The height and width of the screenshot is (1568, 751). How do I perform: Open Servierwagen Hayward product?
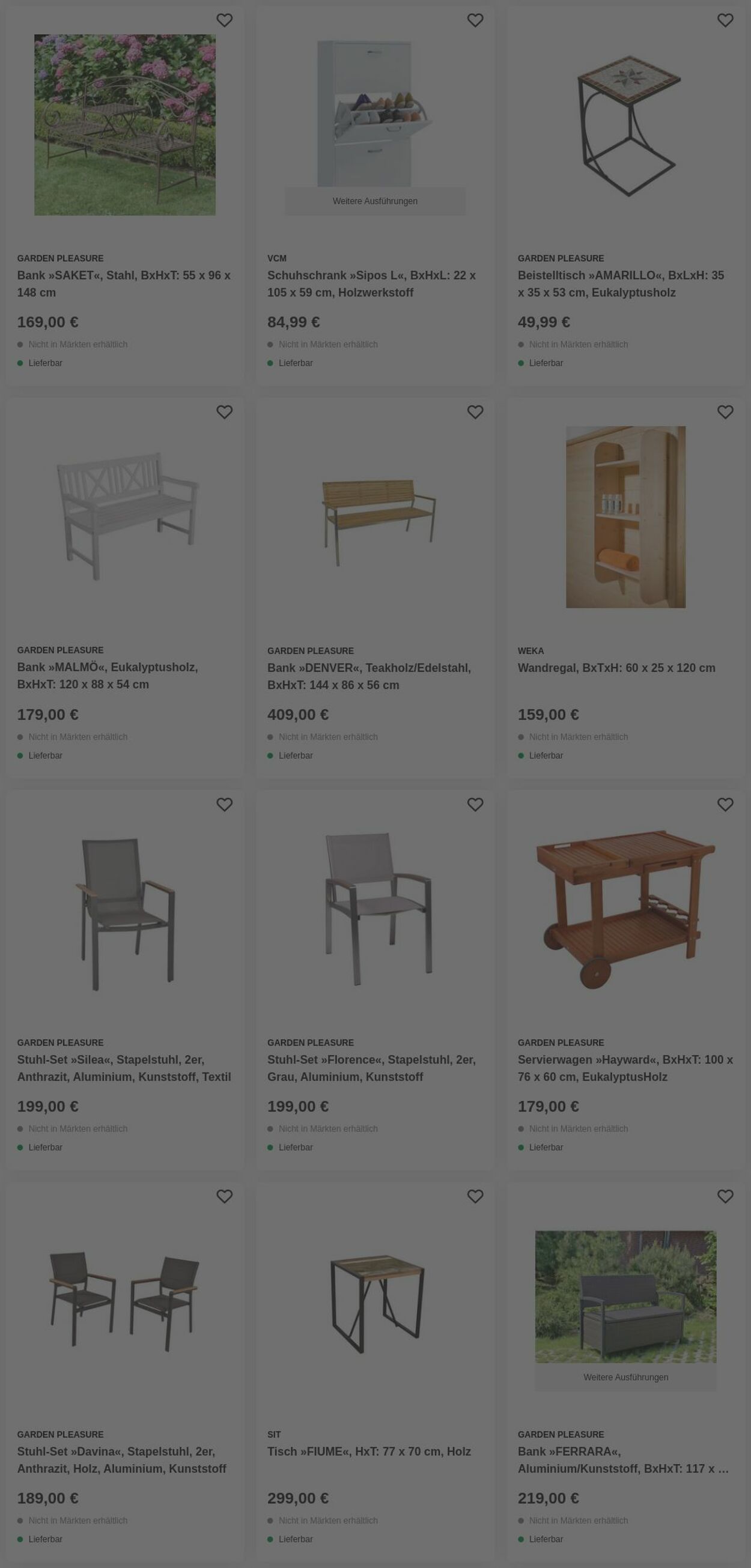coord(625,1068)
